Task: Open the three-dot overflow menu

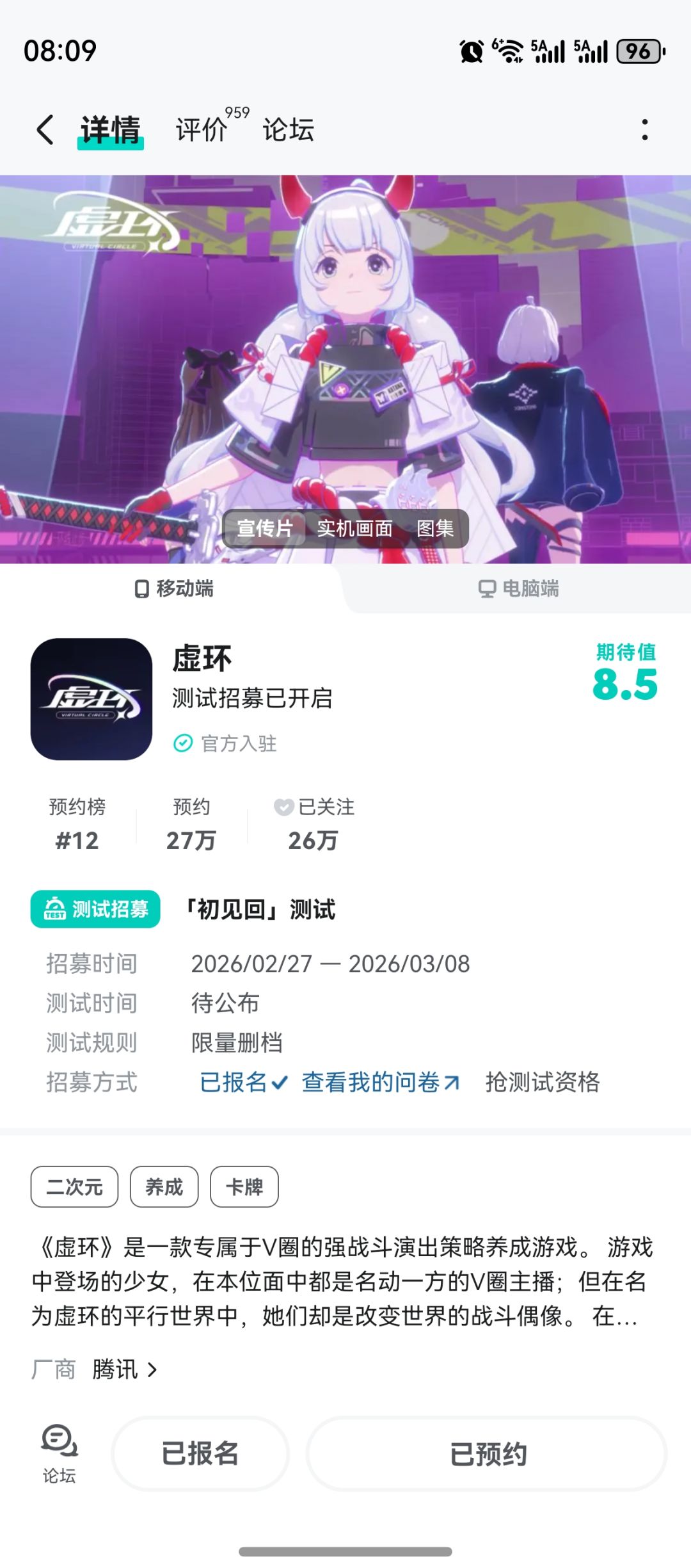Action: [x=644, y=130]
